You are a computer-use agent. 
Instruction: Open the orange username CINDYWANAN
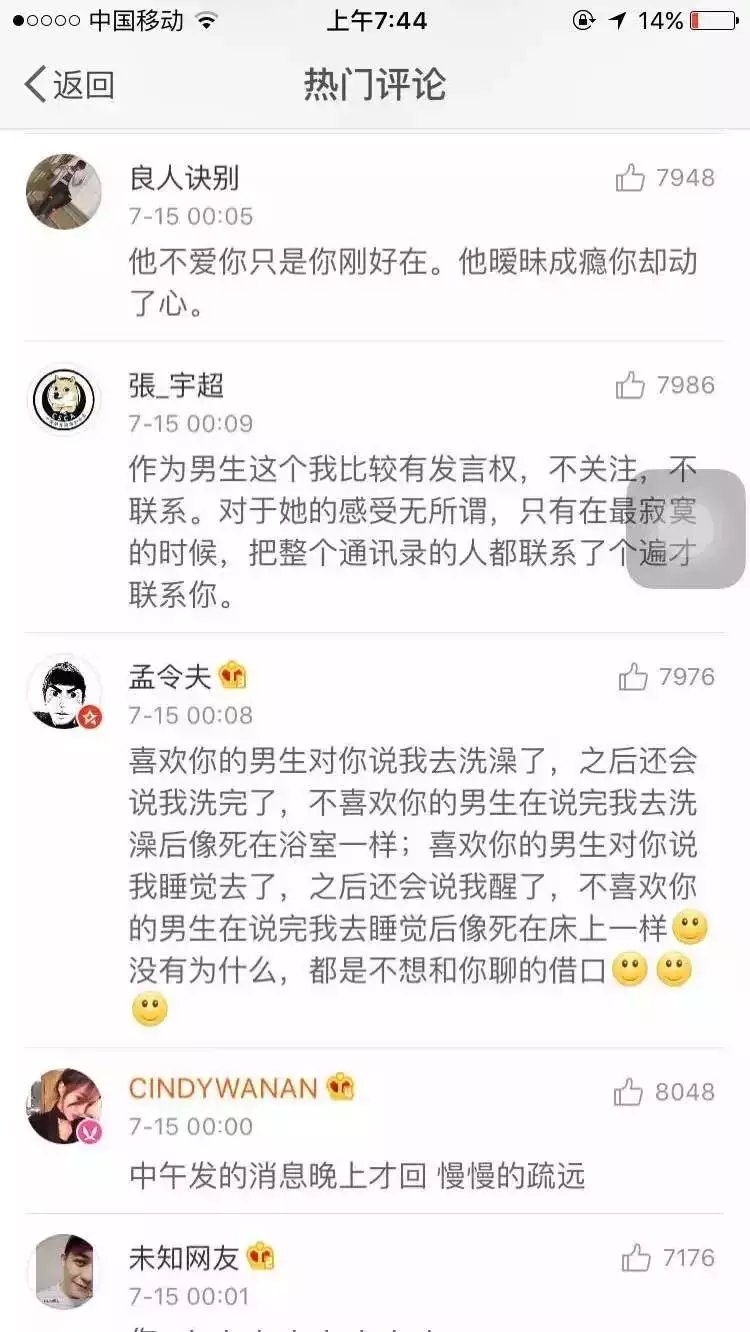(x=223, y=1088)
